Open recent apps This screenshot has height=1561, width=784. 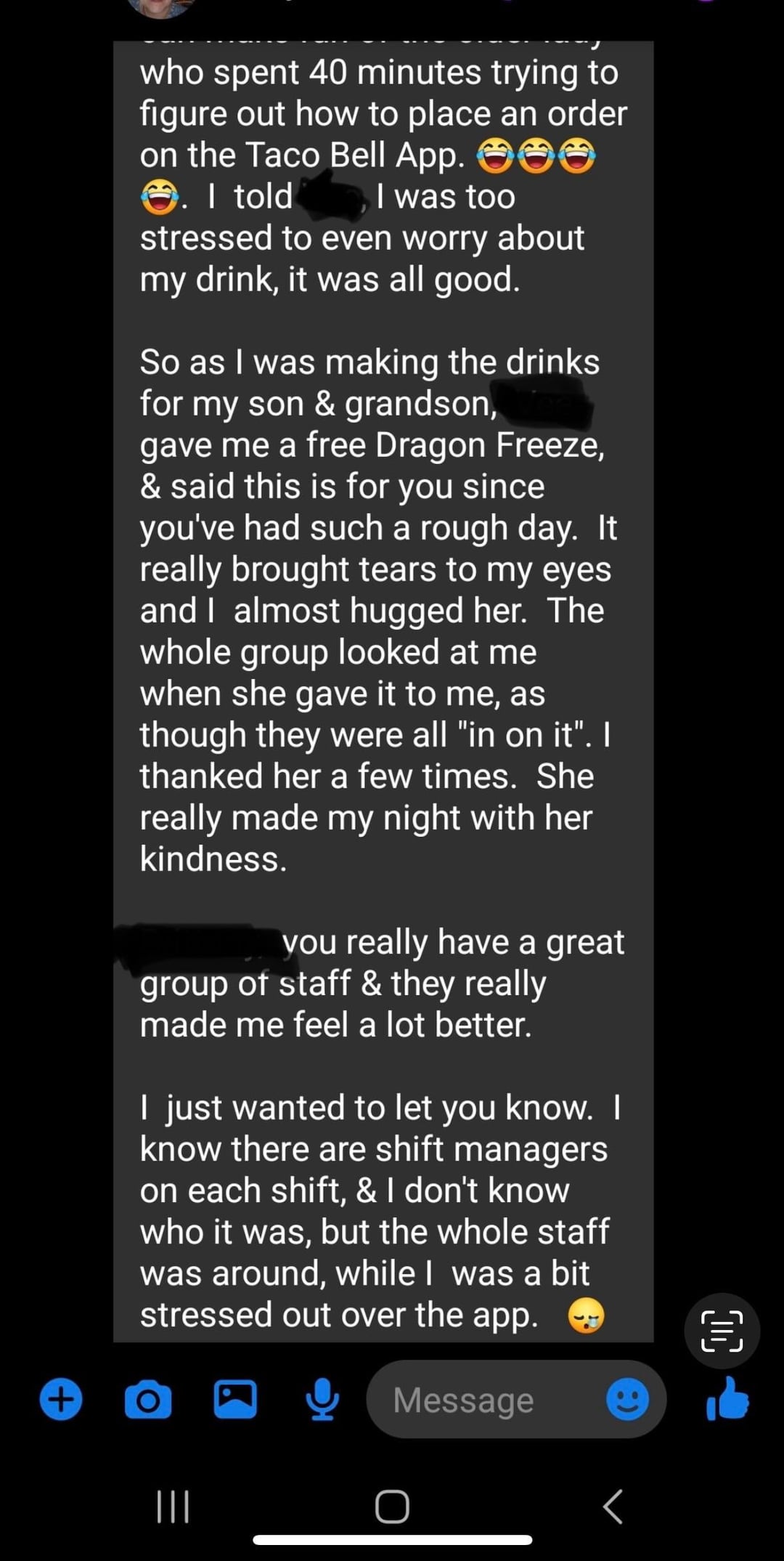(173, 1506)
